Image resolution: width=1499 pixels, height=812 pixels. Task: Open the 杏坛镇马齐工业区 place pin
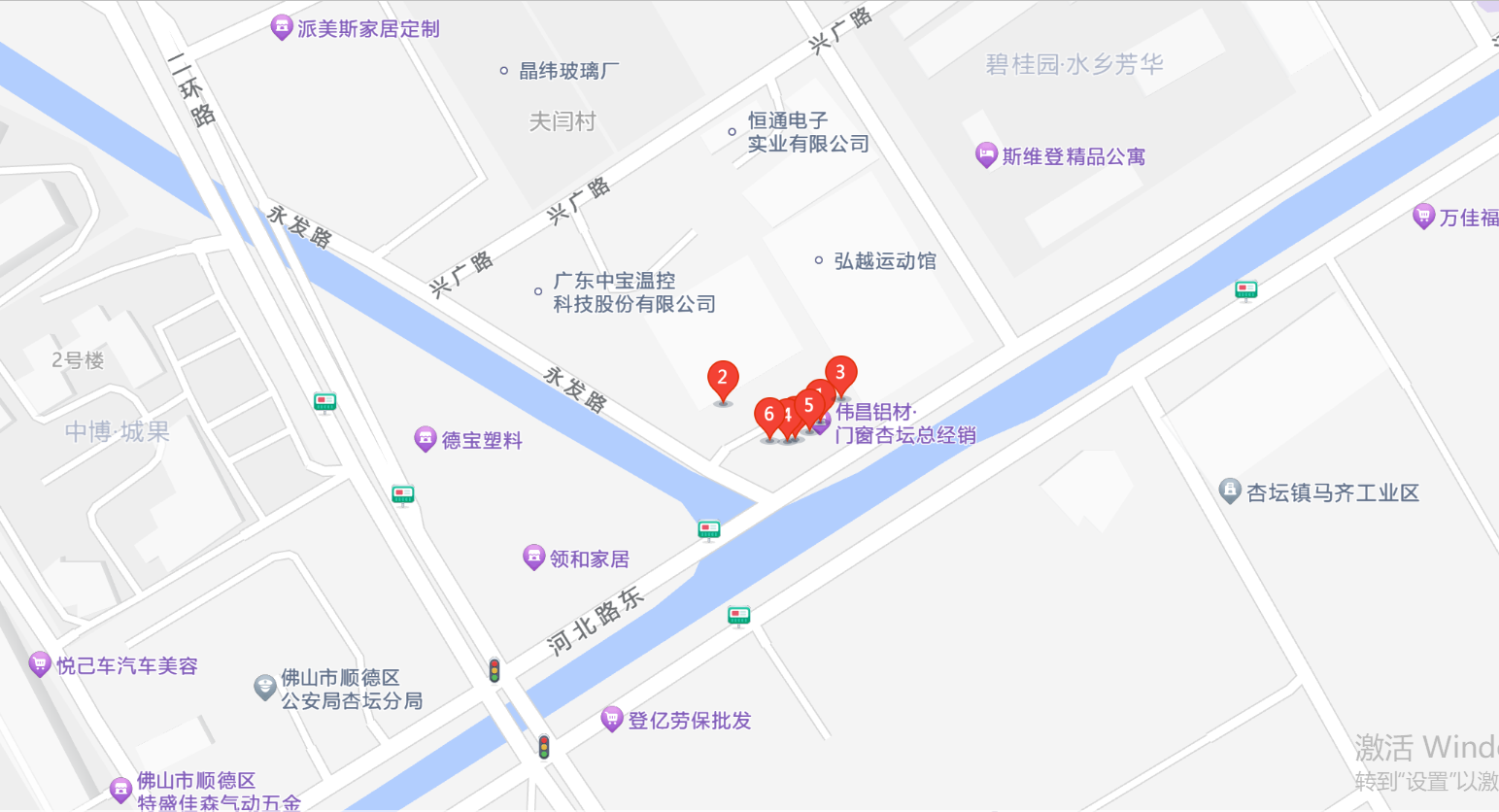(1230, 491)
